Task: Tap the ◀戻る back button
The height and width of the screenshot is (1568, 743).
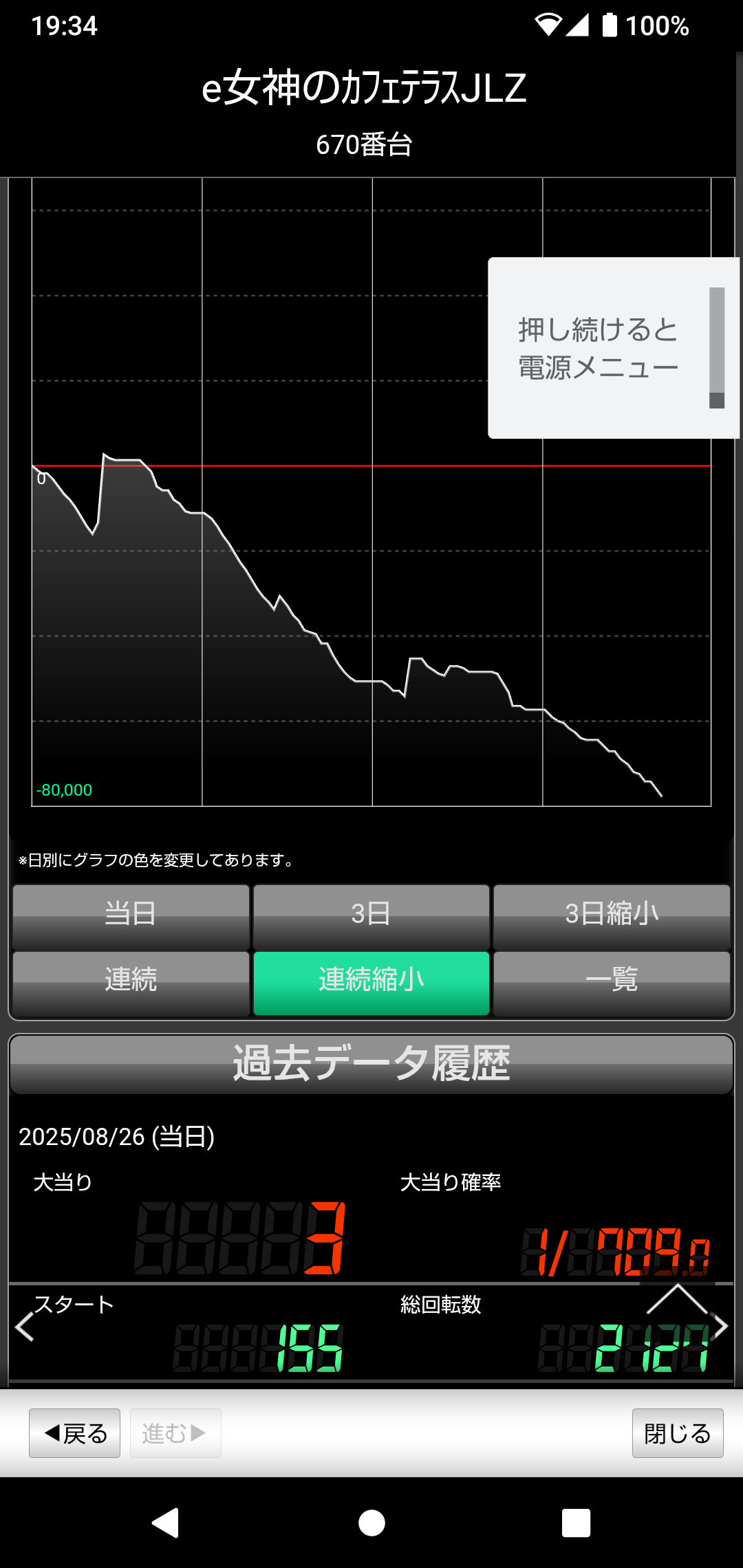Action: (x=75, y=1433)
